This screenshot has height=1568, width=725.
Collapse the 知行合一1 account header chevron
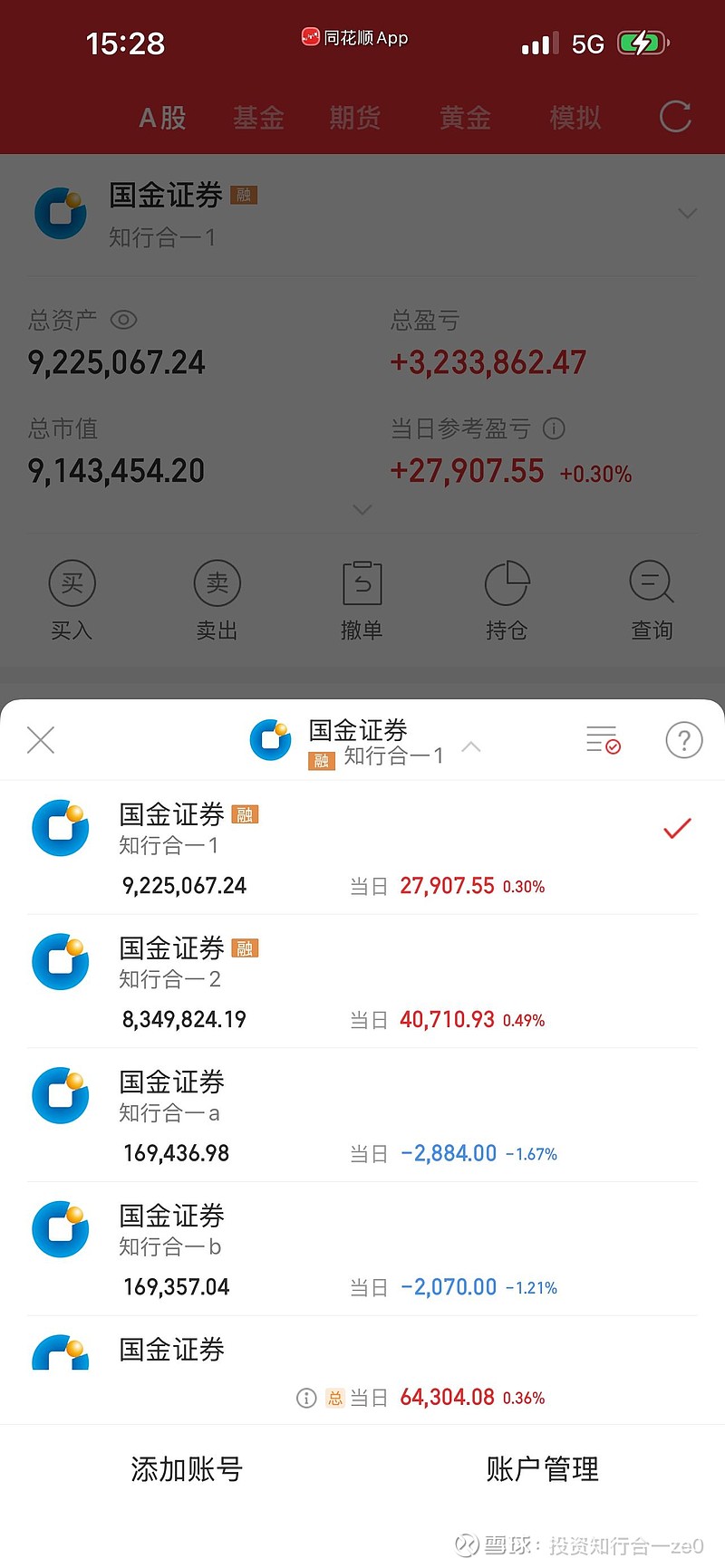470,747
